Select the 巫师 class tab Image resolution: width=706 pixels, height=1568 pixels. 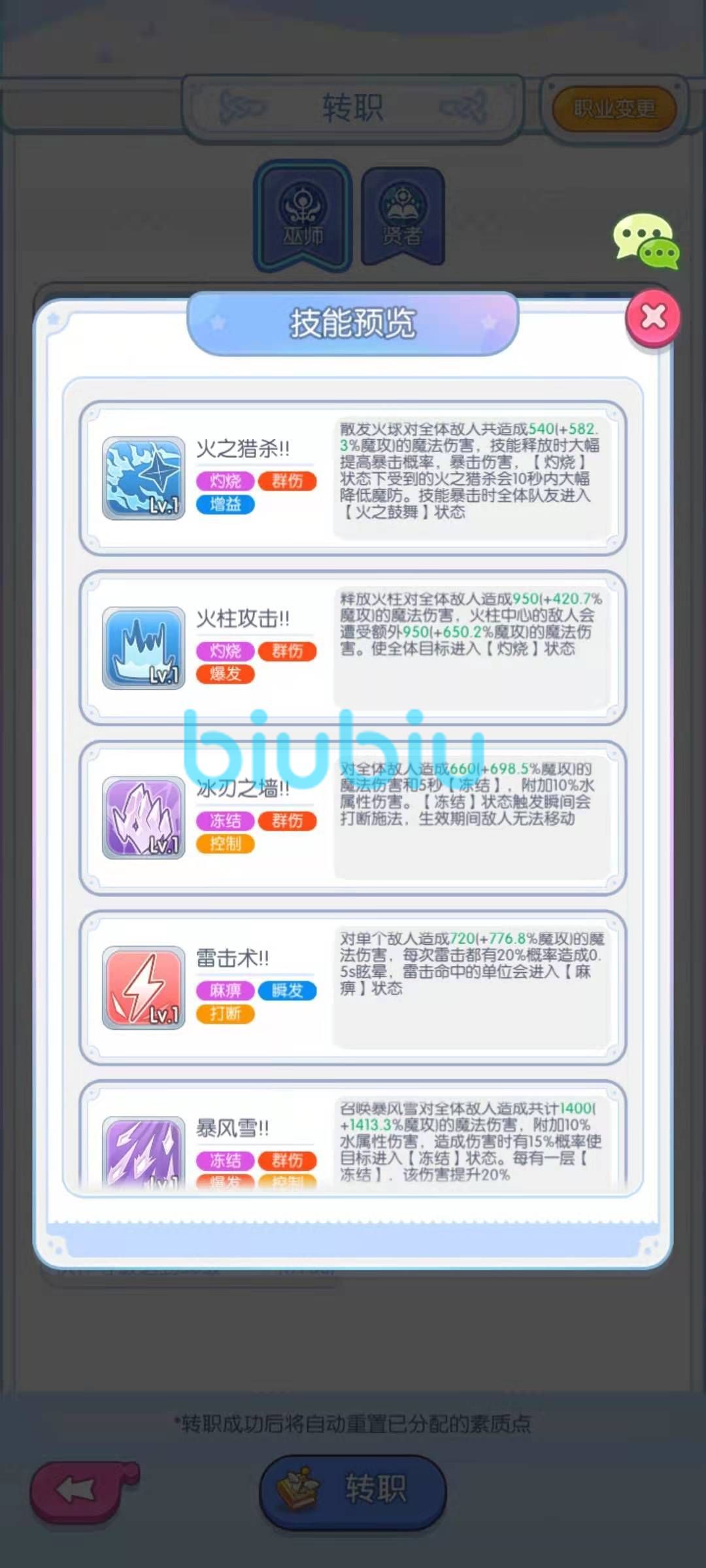[x=303, y=216]
